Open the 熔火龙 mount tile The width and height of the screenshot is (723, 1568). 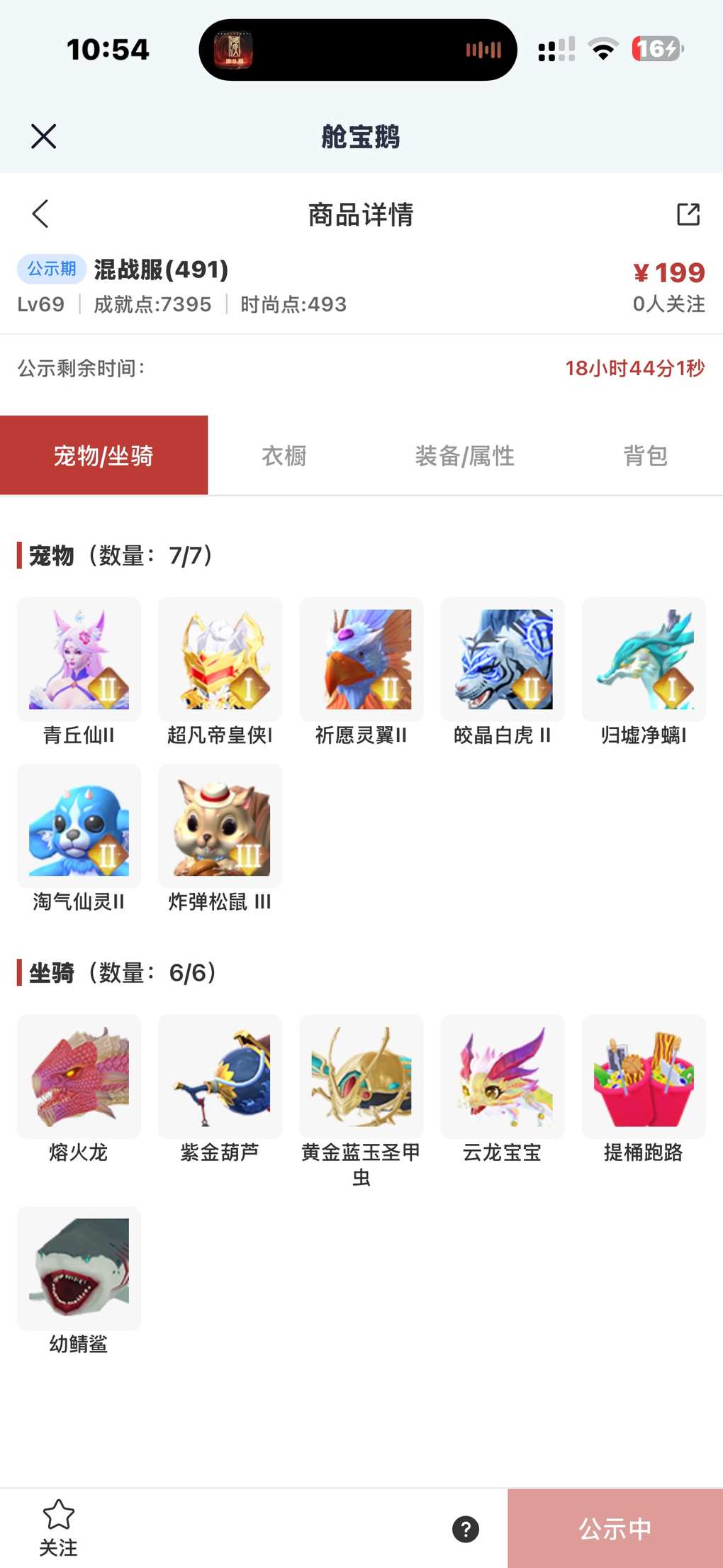(79, 1077)
